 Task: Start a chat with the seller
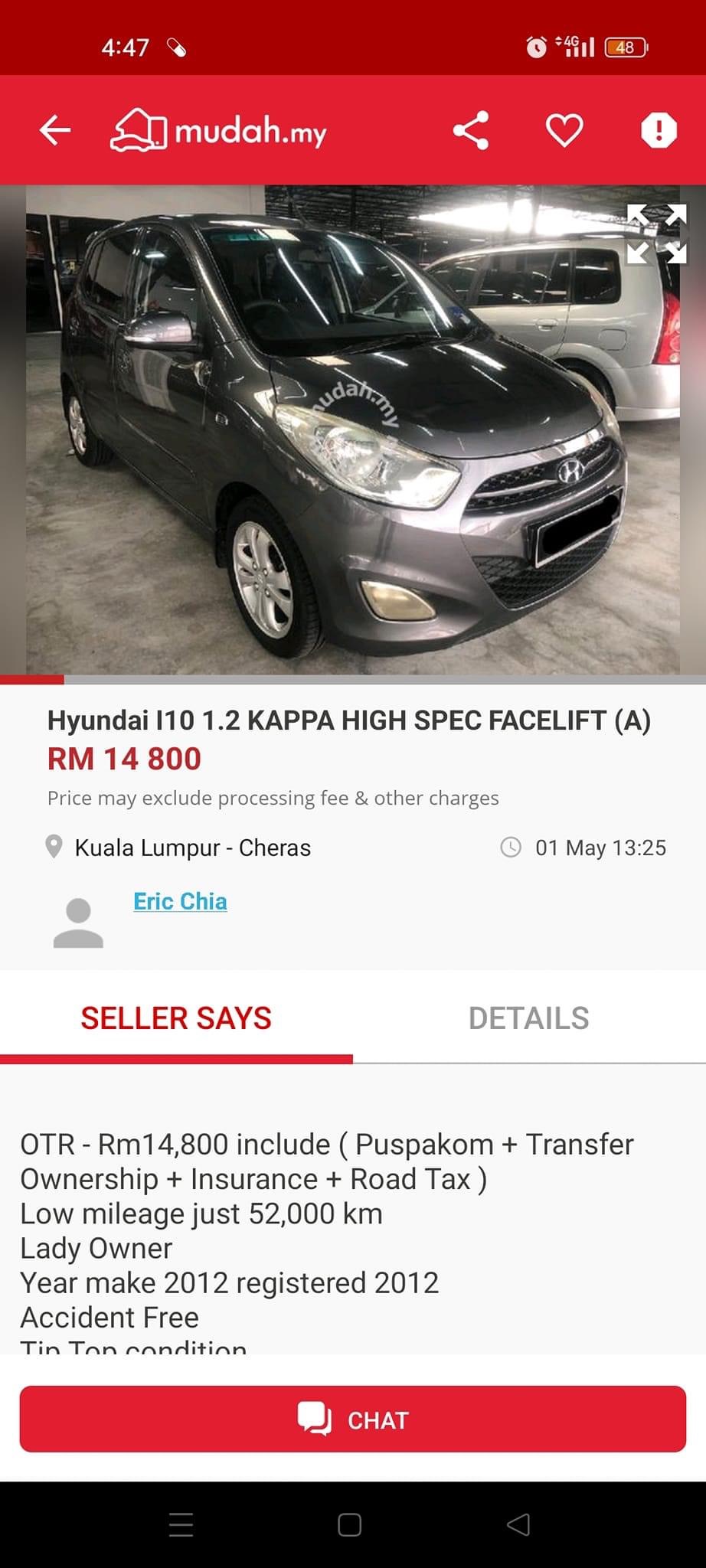pyautogui.click(x=352, y=1419)
